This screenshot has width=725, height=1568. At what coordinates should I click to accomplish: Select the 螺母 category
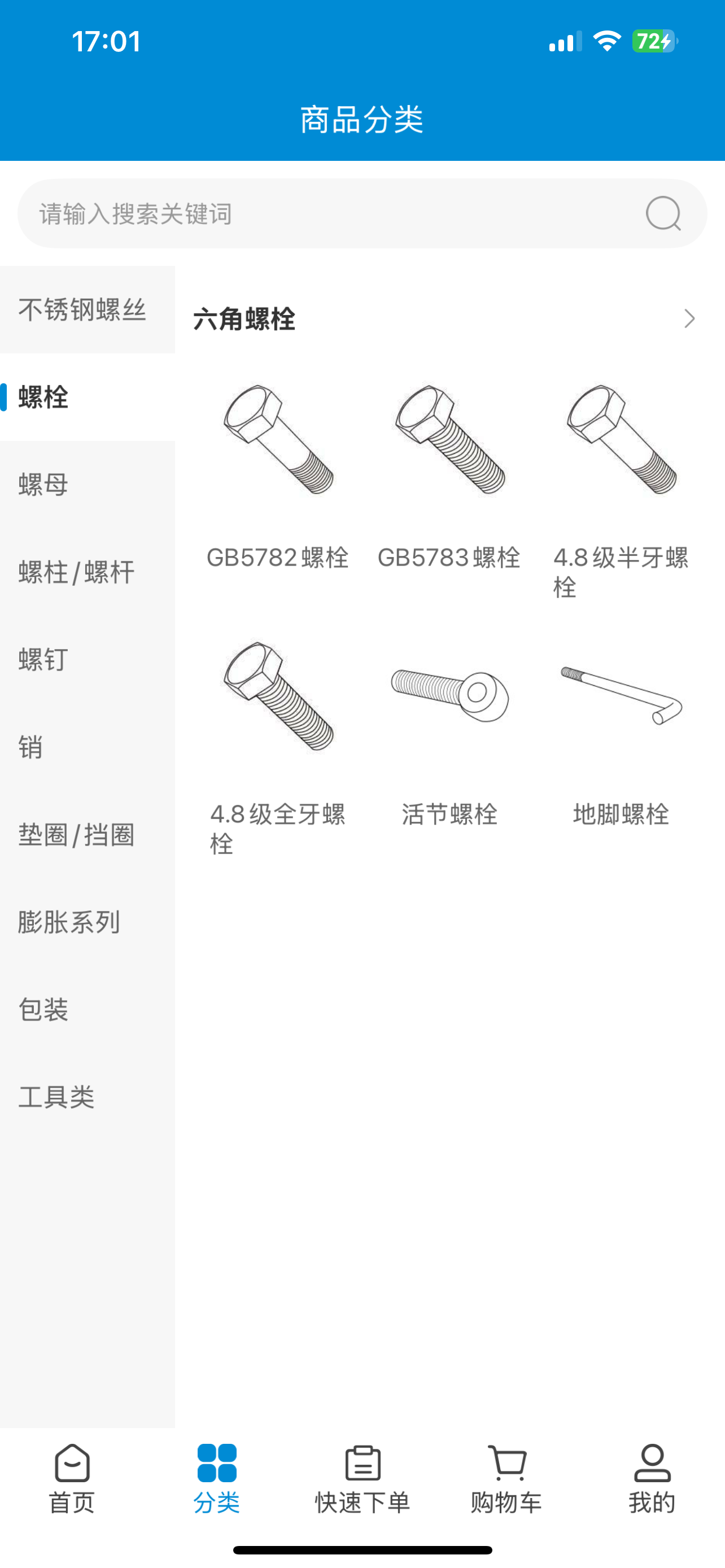44,484
